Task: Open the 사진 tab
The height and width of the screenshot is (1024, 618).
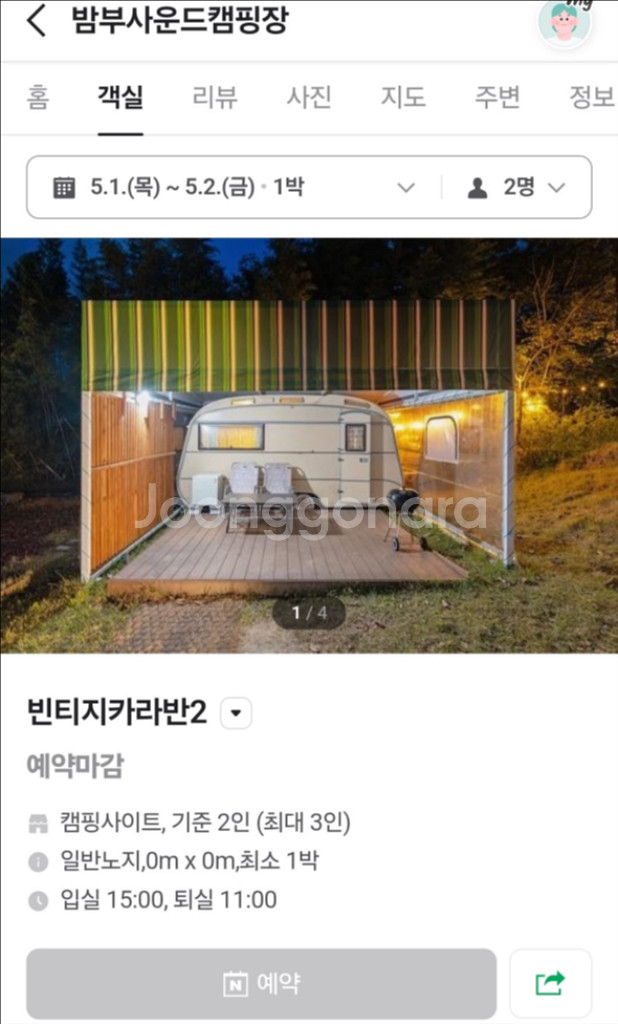Action: [309, 98]
